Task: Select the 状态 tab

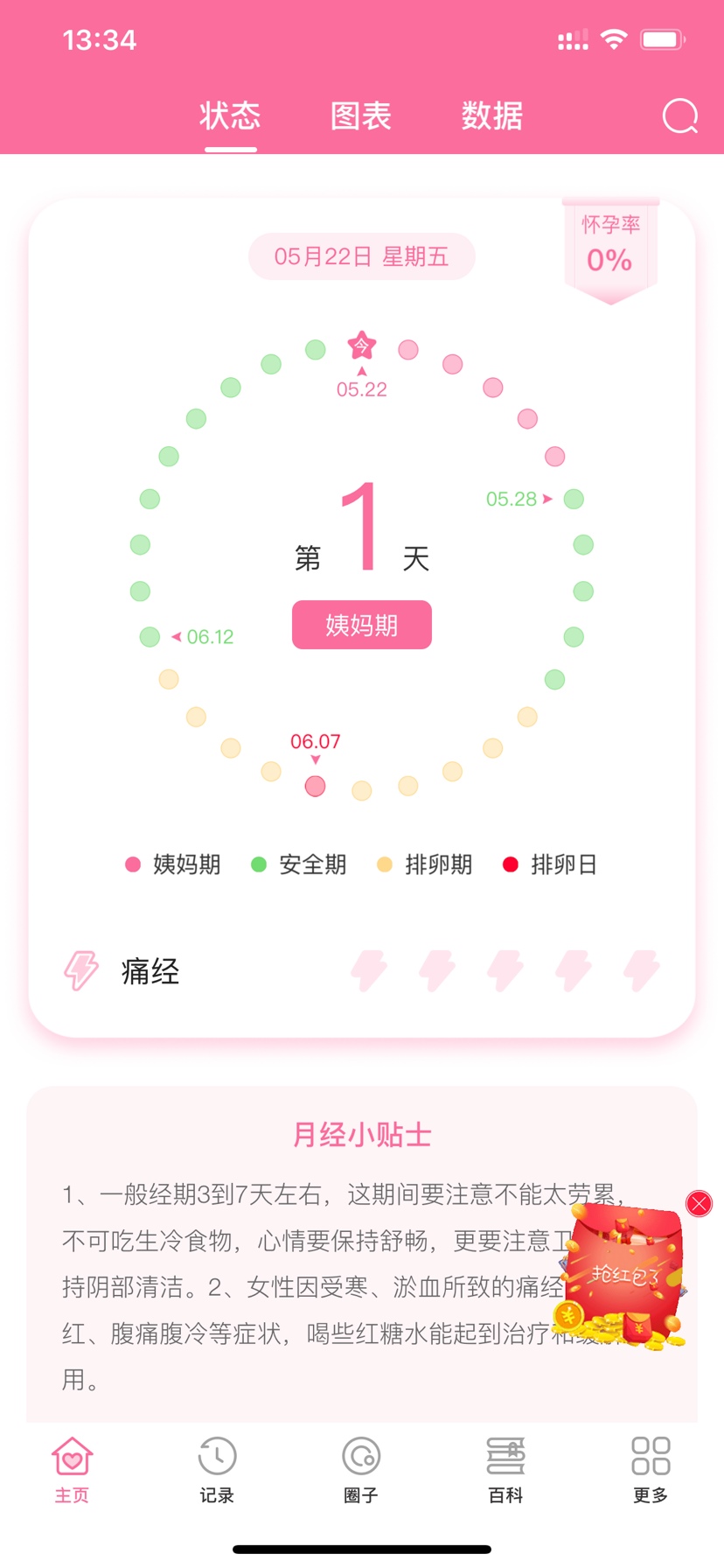Action: pyautogui.click(x=230, y=115)
